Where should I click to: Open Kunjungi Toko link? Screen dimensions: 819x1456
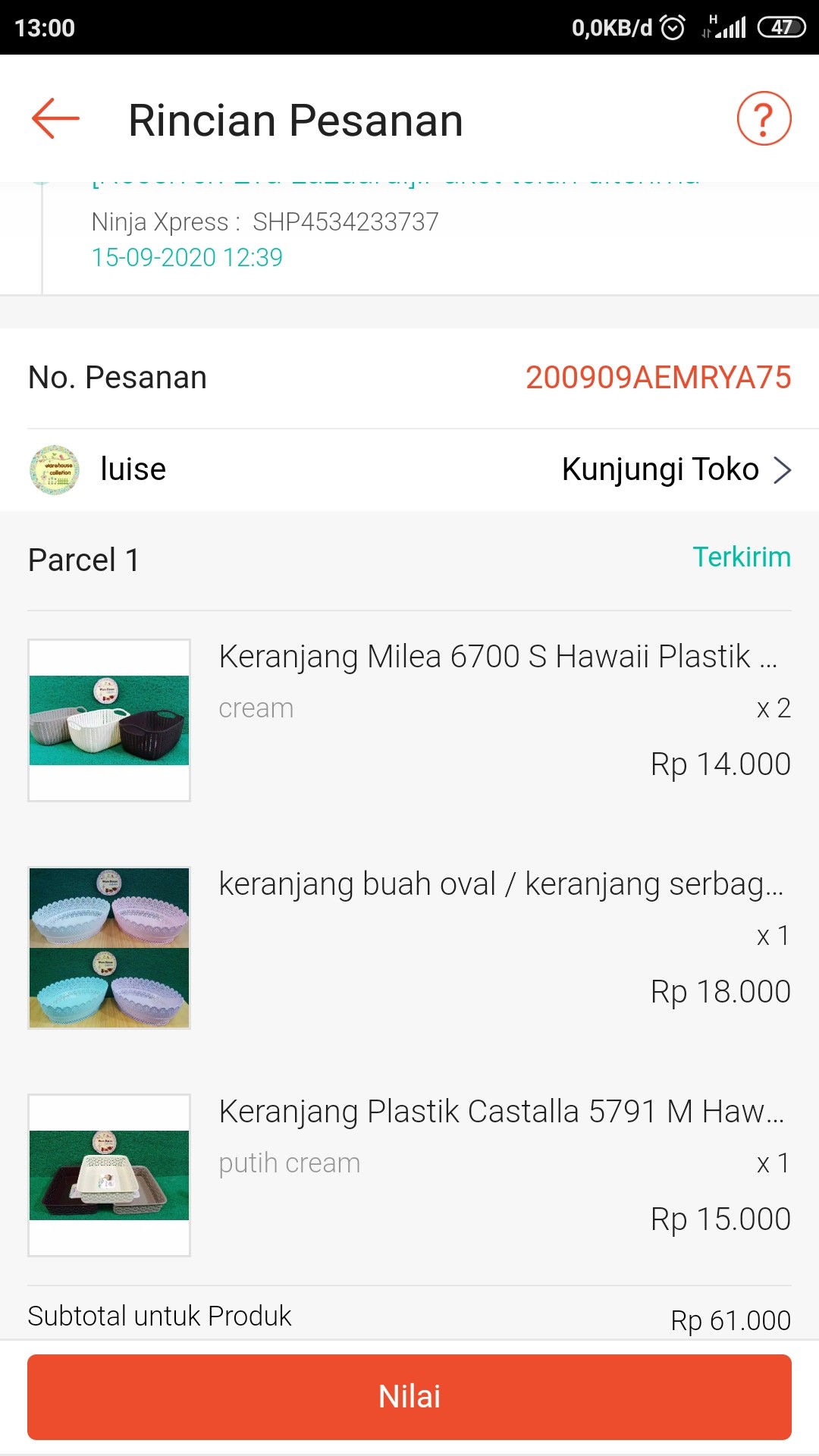(x=659, y=469)
